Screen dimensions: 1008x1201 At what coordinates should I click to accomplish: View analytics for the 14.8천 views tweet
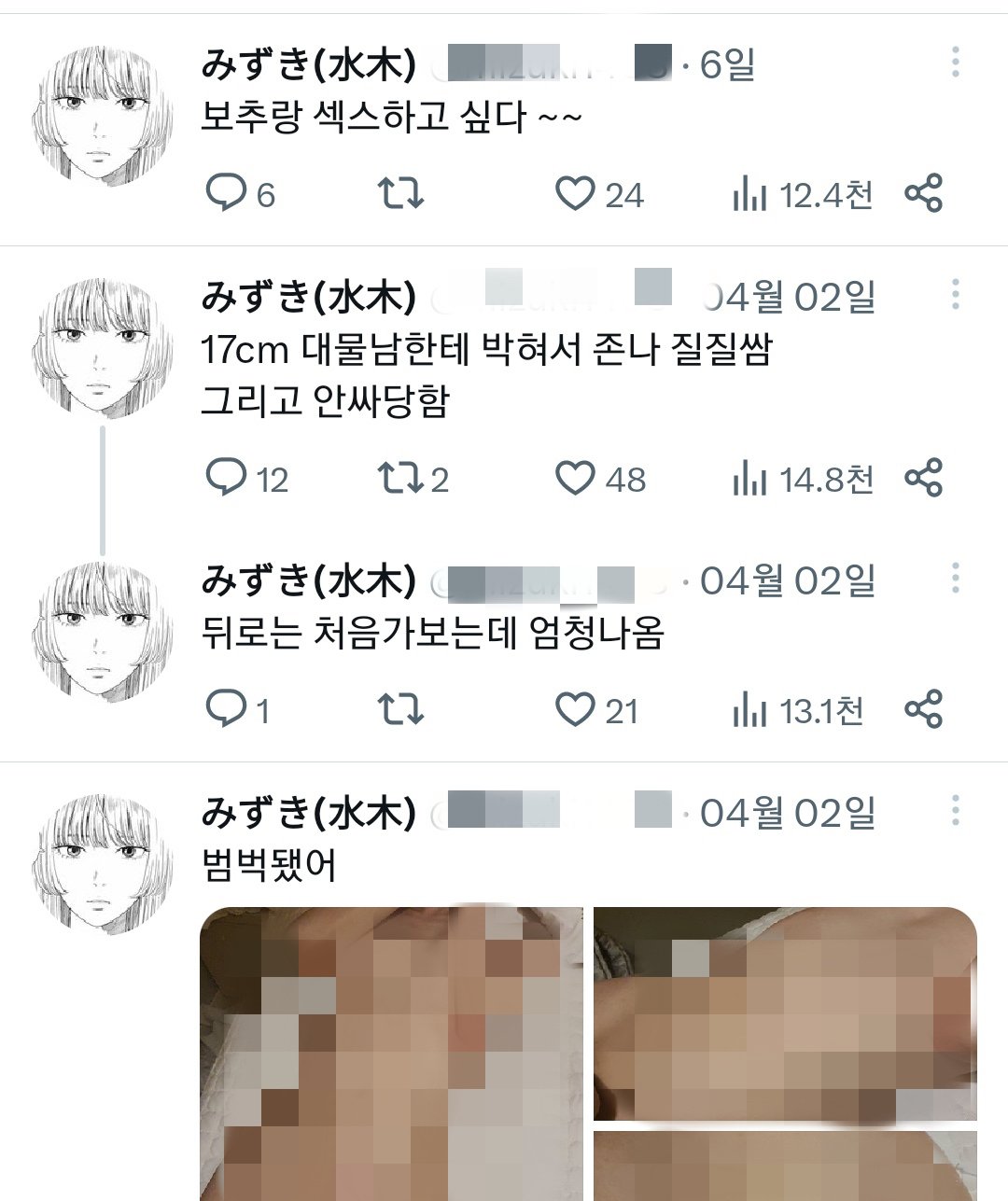(x=749, y=479)
